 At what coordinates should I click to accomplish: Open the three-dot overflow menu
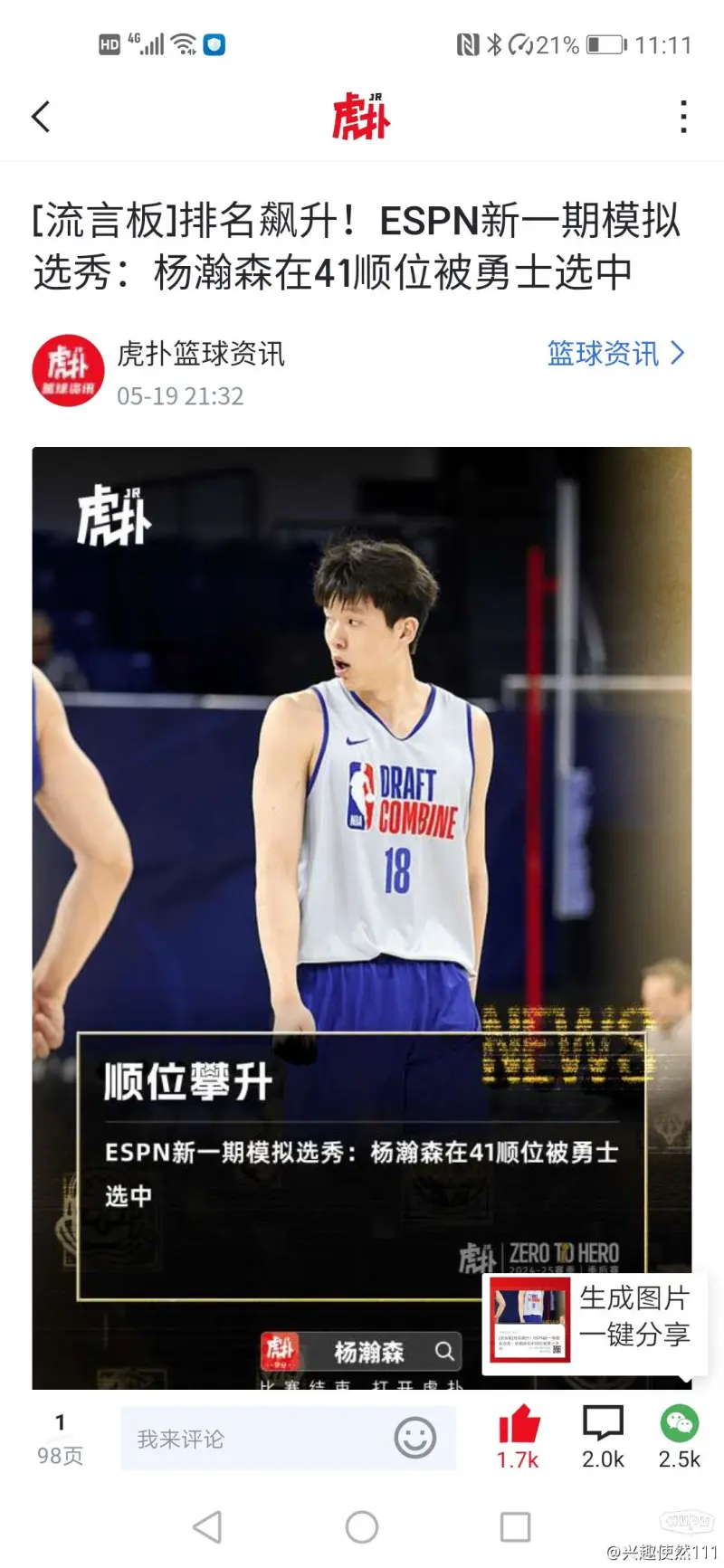pos(683,117)
